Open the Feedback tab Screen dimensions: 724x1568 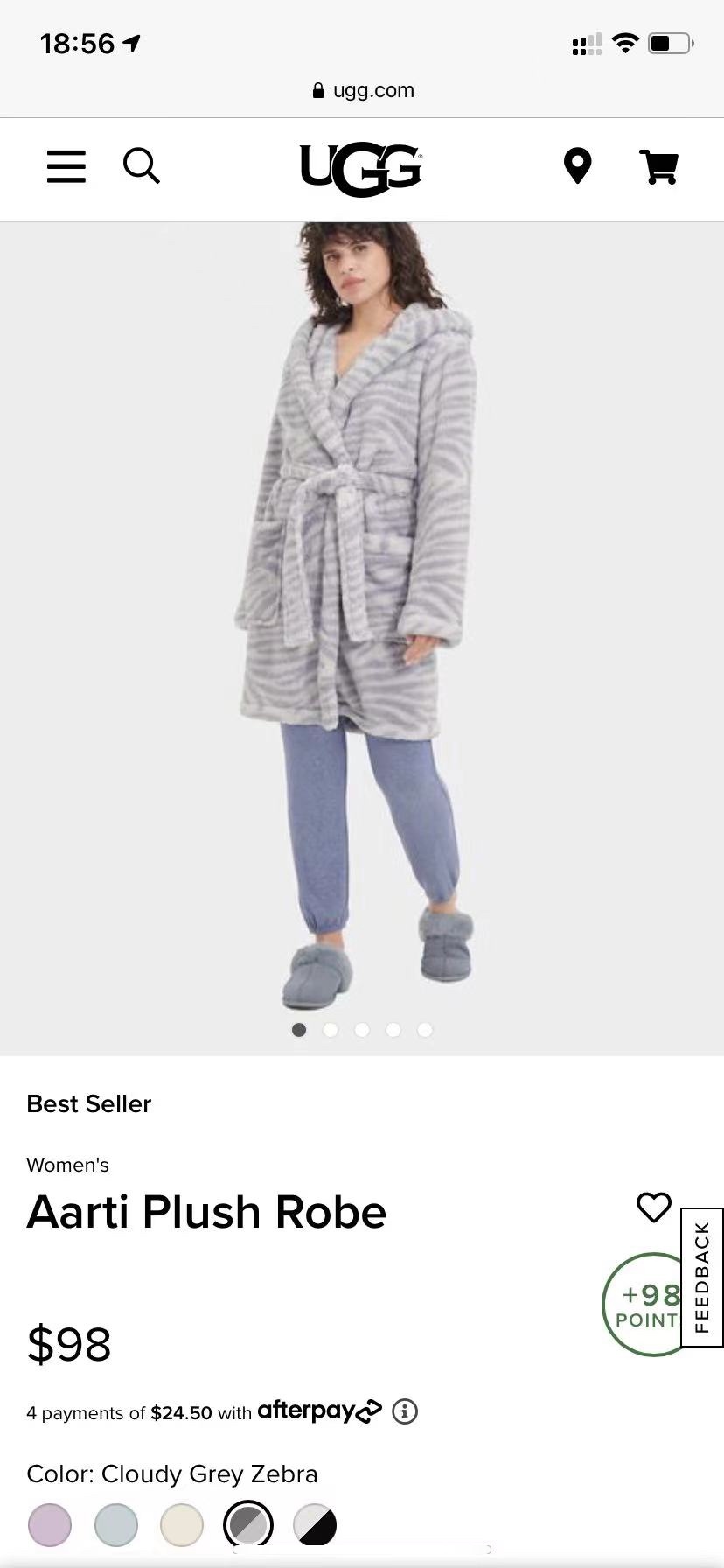click(702, 1277)
